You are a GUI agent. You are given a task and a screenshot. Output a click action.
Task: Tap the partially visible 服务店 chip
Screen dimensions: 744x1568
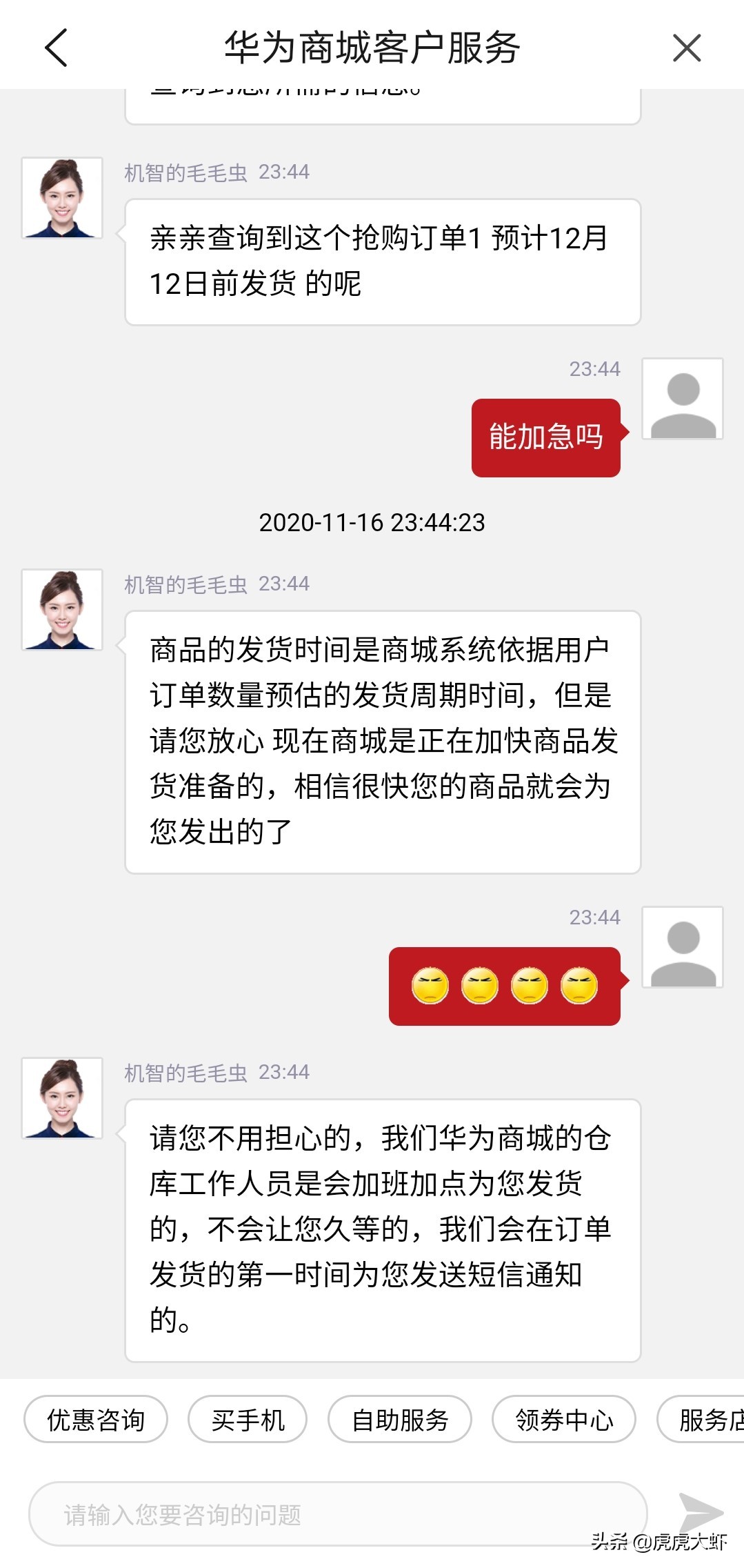pyautogui.click(x=712, y=1420)
